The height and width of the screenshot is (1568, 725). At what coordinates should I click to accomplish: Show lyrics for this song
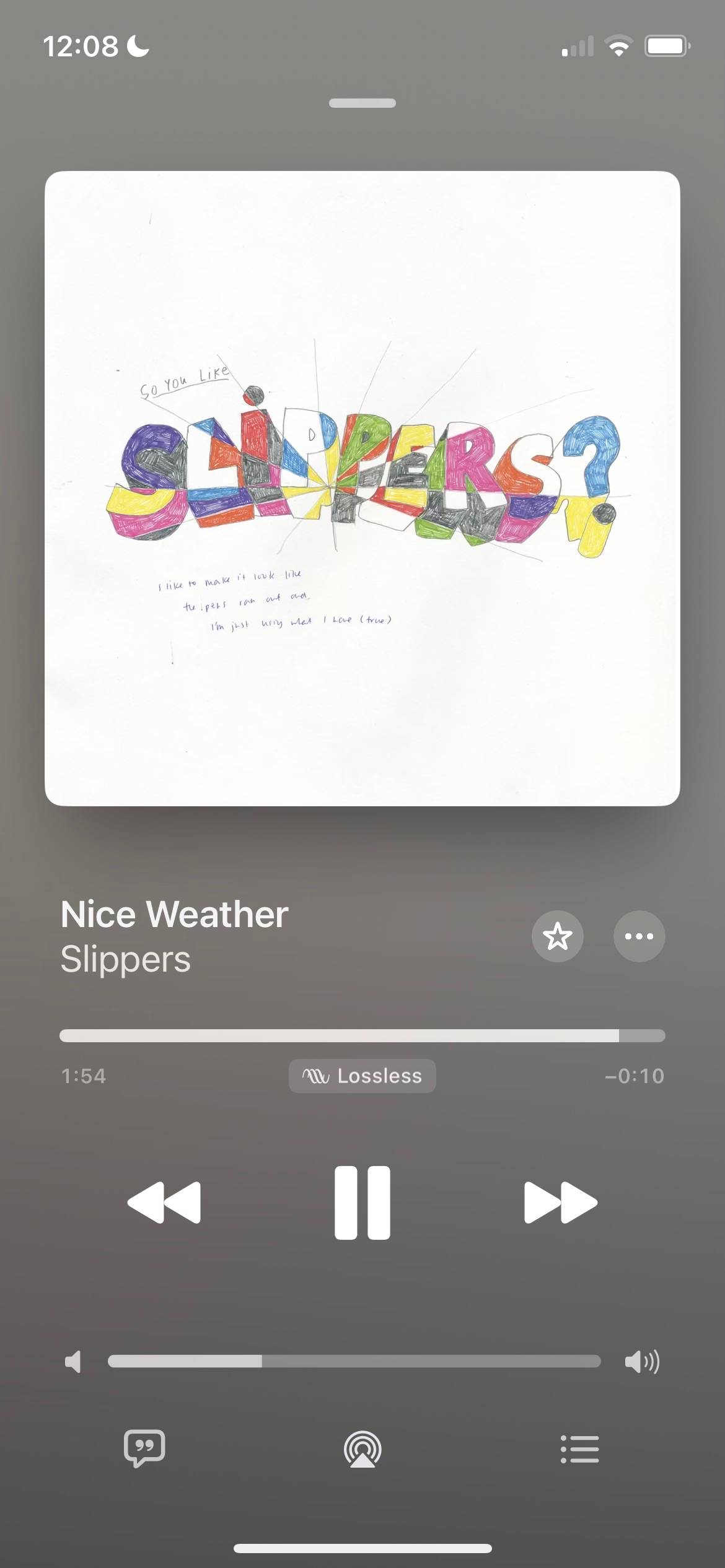tap(144, 1448)
